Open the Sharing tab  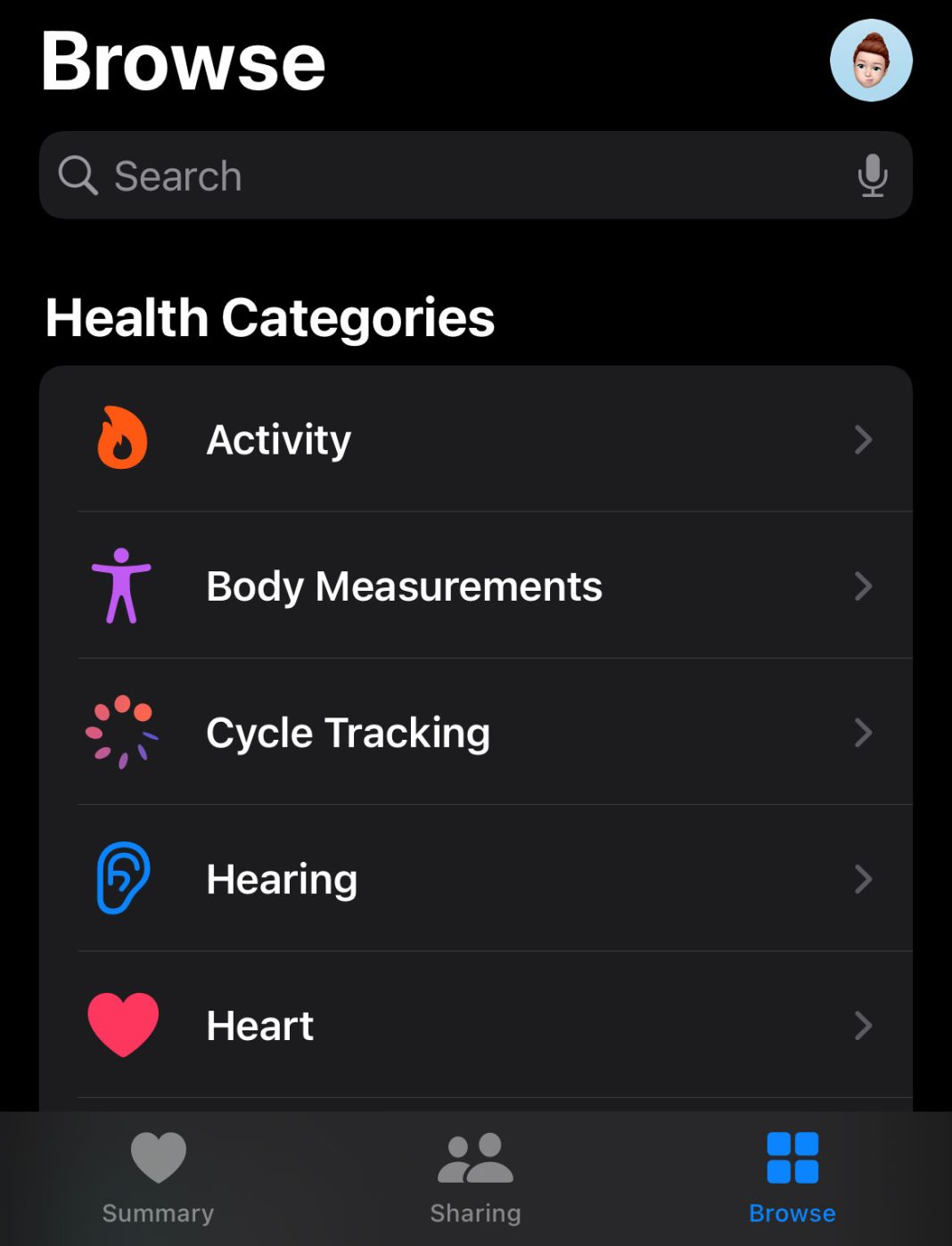475,1176
